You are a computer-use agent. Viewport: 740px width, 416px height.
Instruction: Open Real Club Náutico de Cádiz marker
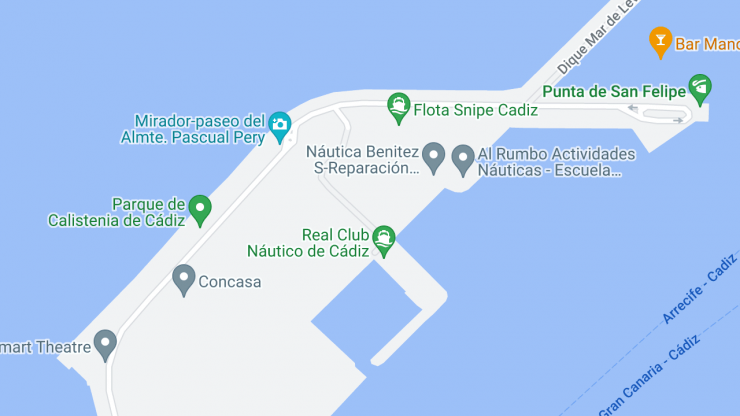tap(383, 239)
